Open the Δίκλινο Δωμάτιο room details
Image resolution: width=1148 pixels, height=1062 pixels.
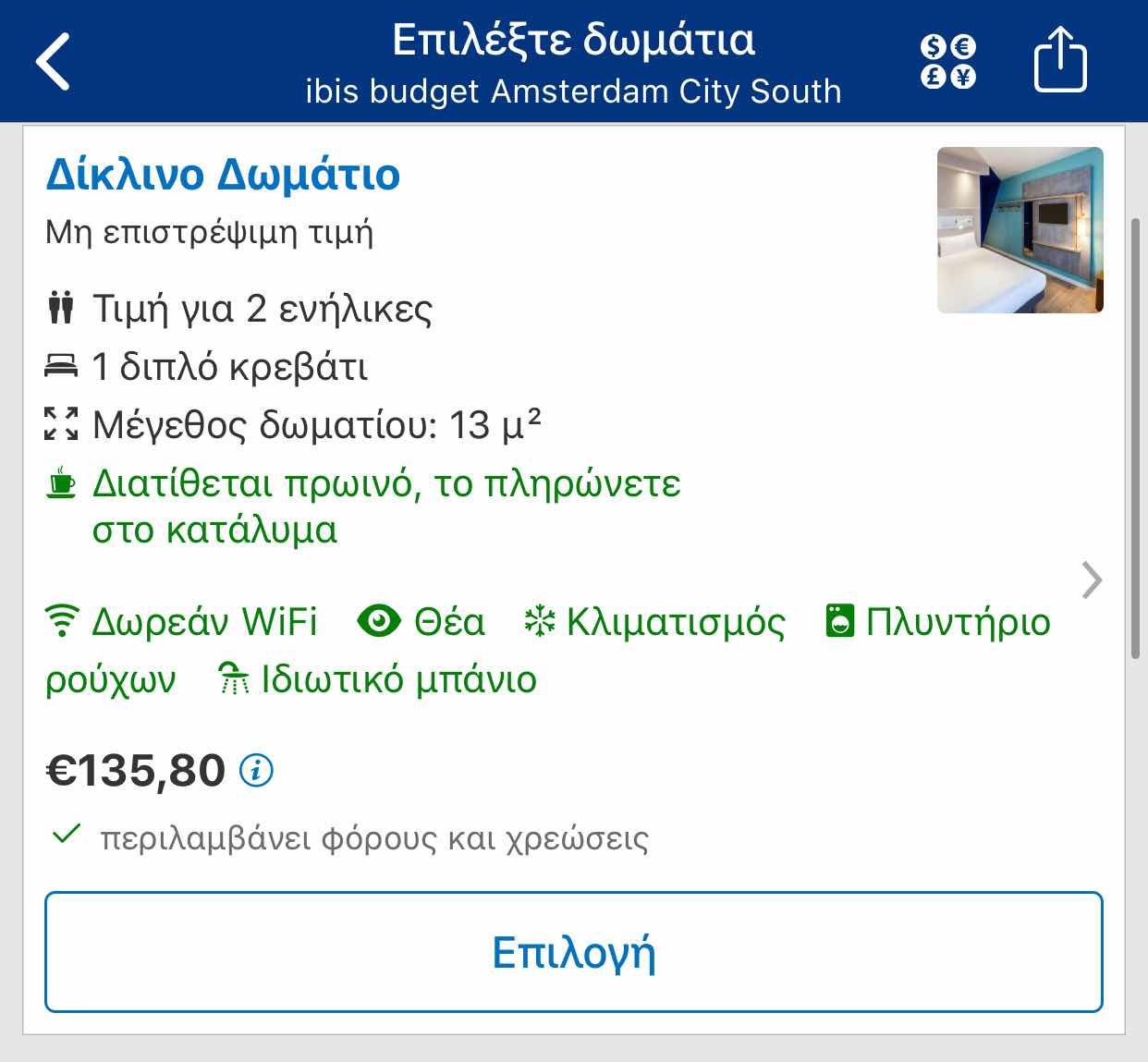pyautogui.click(x=223, y=175)
